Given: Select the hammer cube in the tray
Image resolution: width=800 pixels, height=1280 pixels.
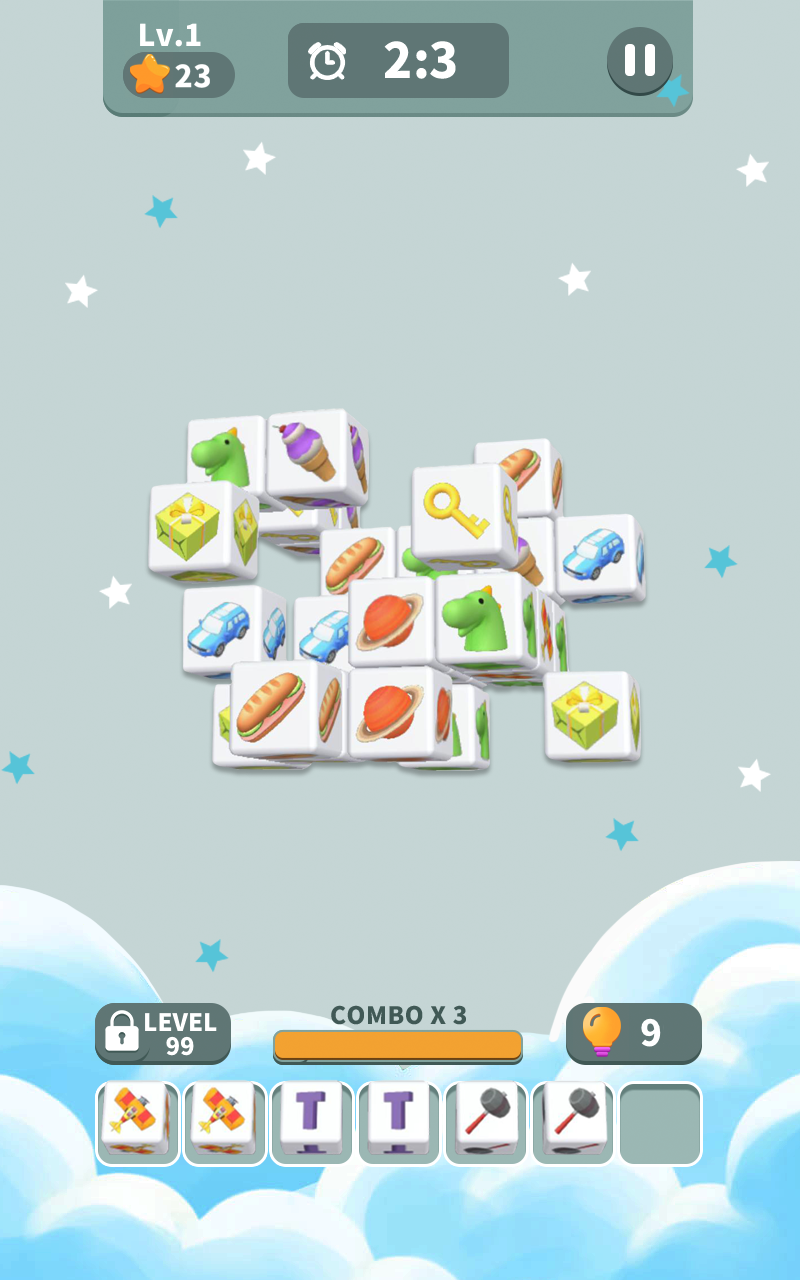Looking at the screenshot, I should point(485,1122).
